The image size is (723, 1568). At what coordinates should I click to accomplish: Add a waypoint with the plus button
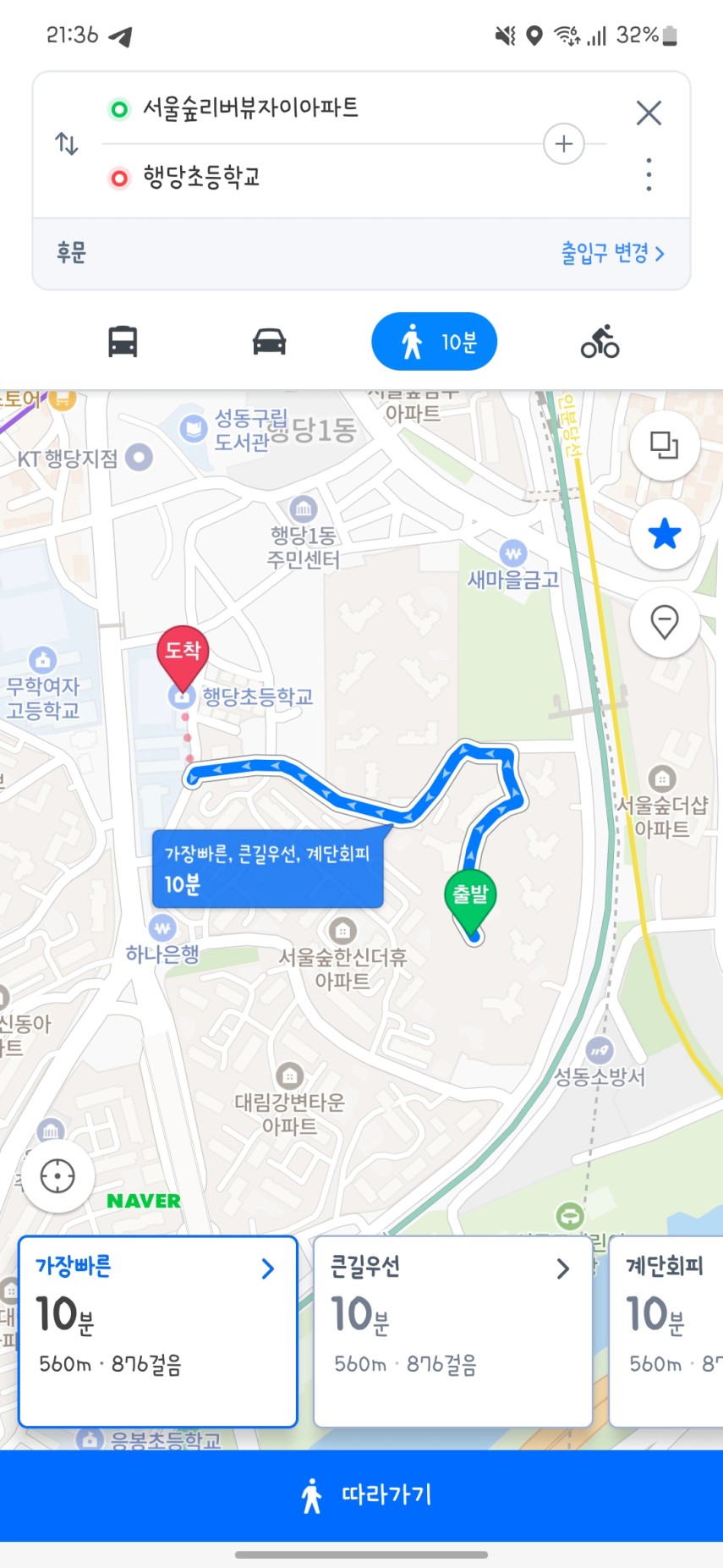(564, 144)
